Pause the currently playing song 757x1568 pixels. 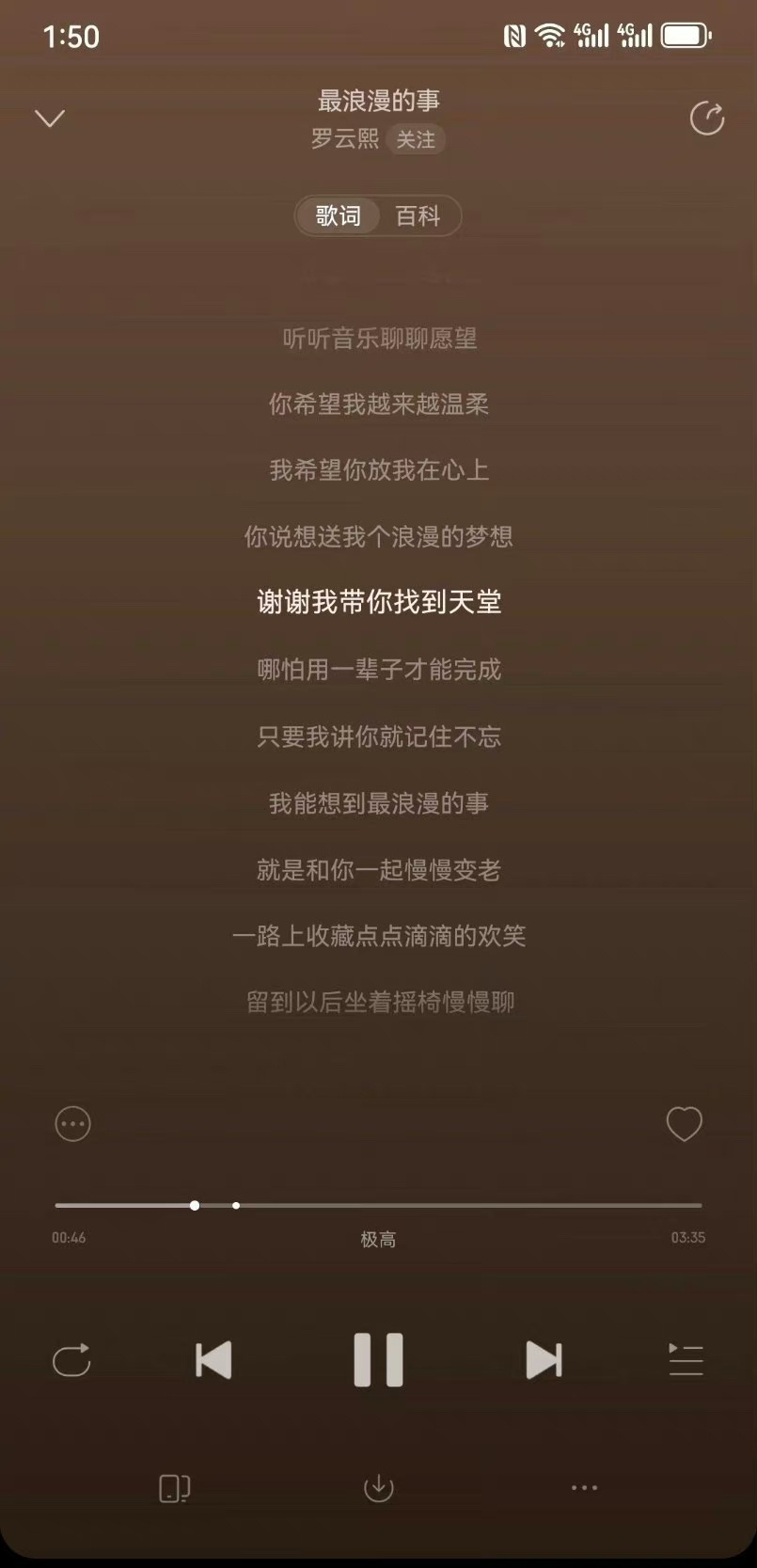pyautogui.click(x=378, y=1359)
